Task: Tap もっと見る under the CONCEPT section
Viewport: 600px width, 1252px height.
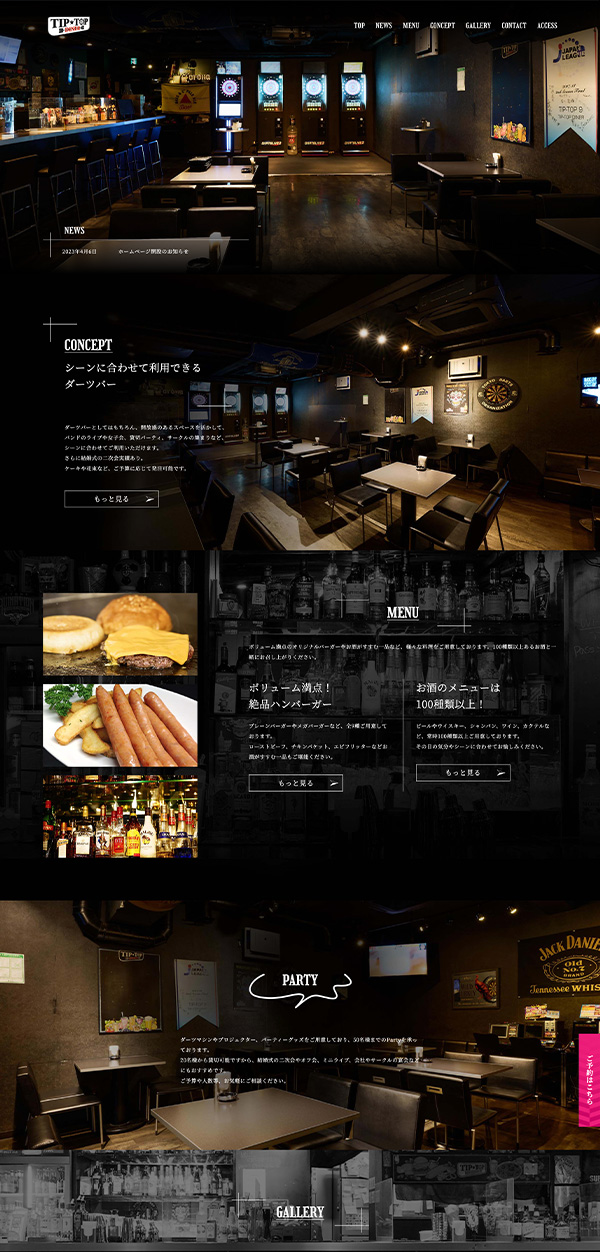Action: [111, 498]
